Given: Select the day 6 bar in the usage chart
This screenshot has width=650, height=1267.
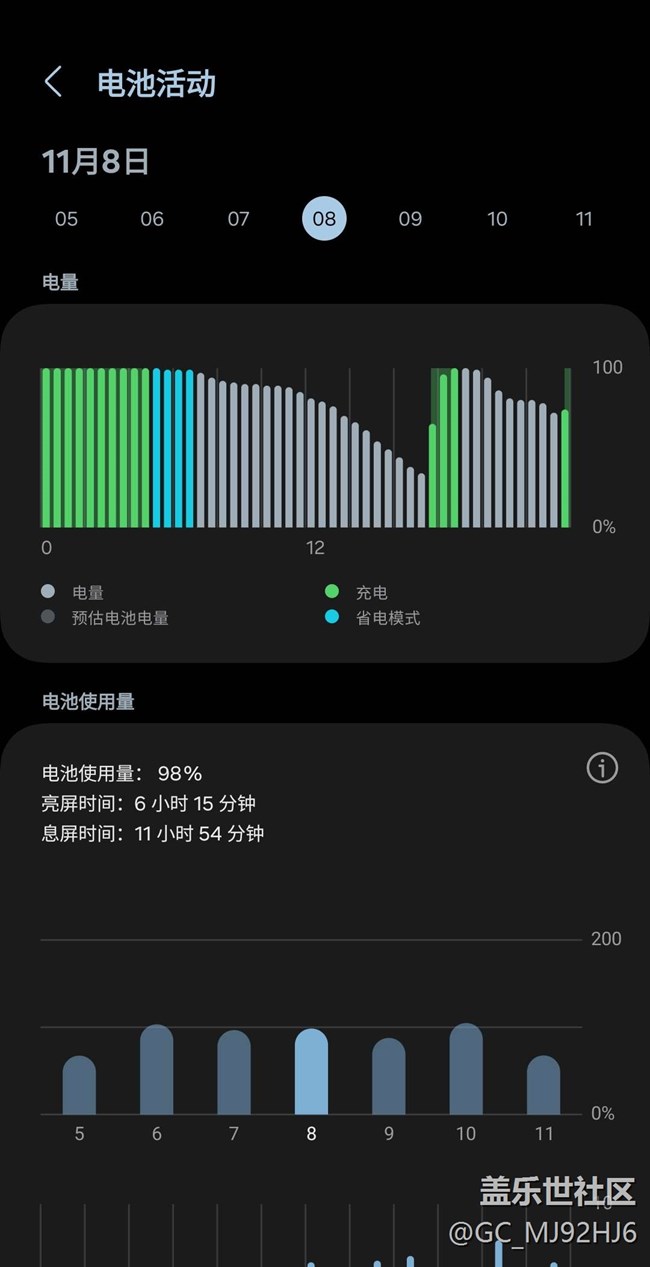Looking at the screenshot, I should coord(156,1070).
